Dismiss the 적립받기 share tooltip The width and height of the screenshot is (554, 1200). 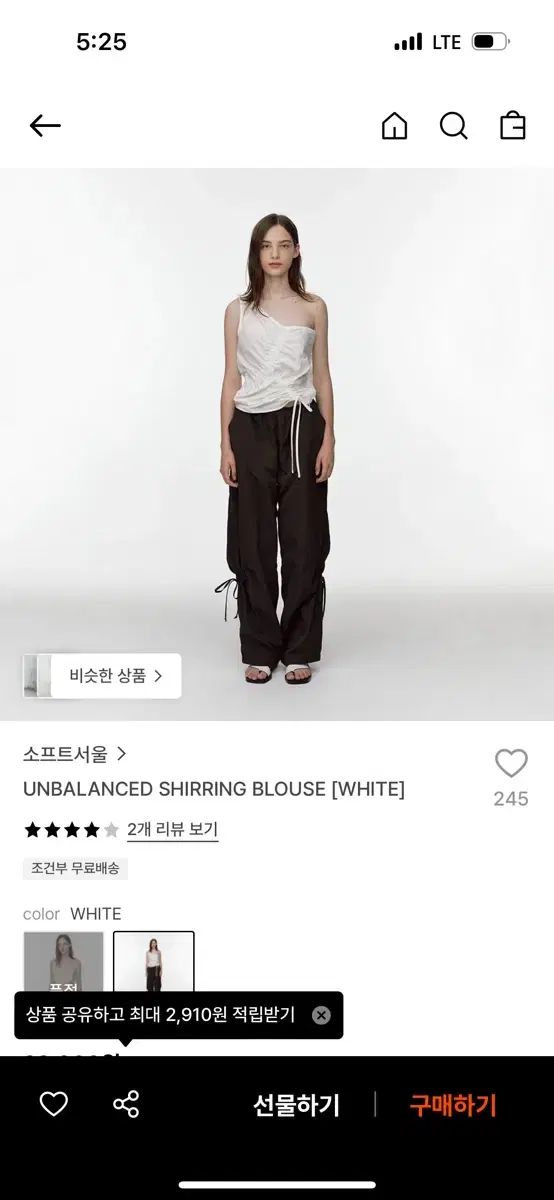tap(321, 1015)
